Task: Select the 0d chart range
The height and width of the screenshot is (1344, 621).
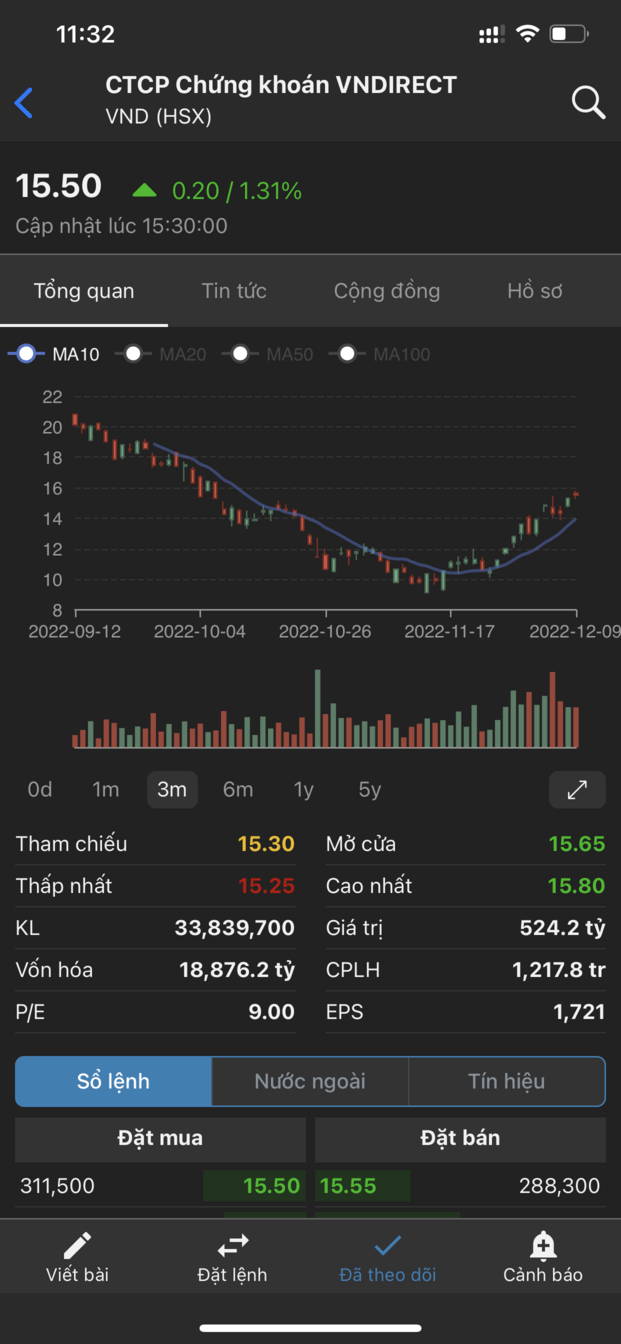Action: (x=40, y=790)
